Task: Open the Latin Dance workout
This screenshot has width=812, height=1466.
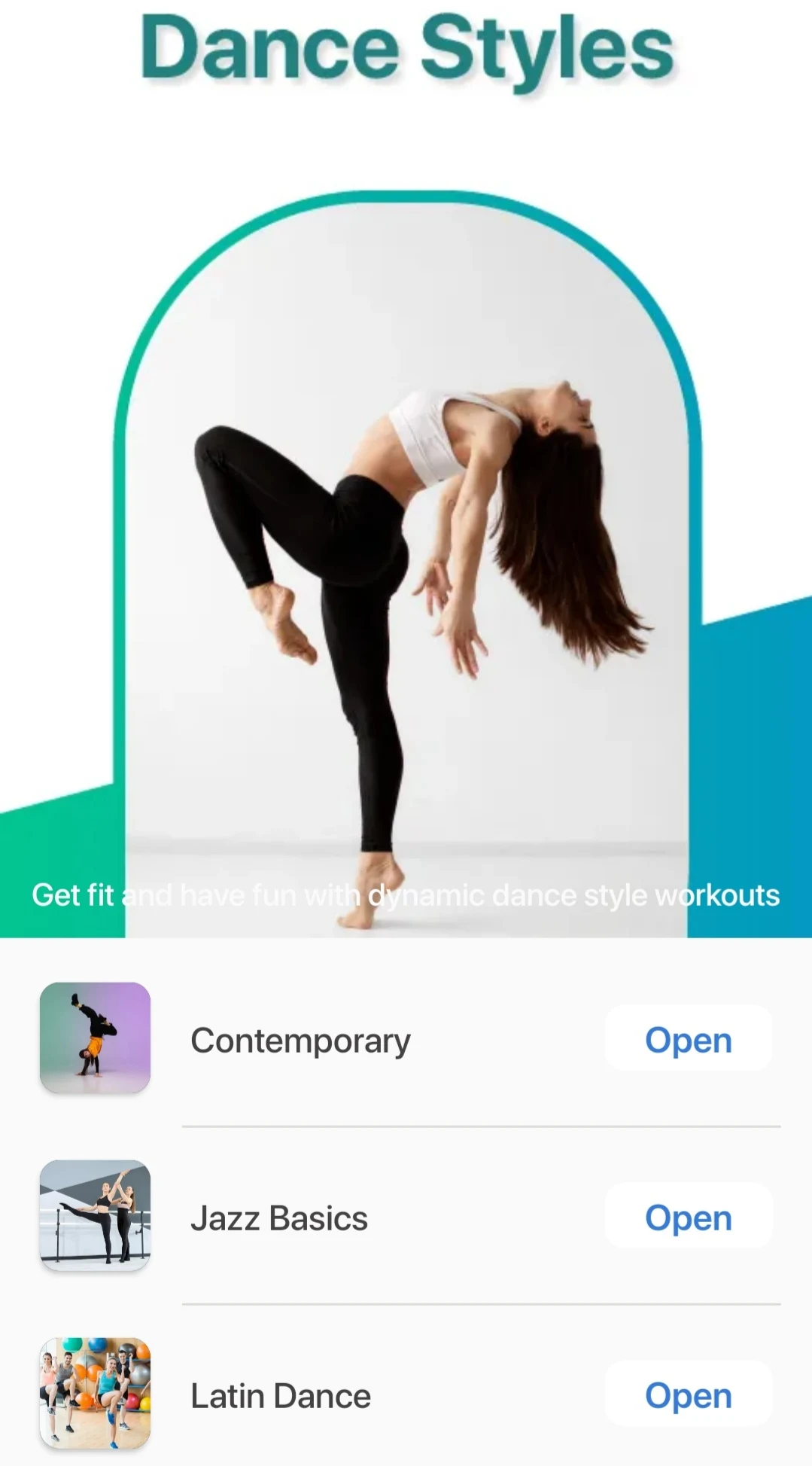Action: coord(688,1395)
